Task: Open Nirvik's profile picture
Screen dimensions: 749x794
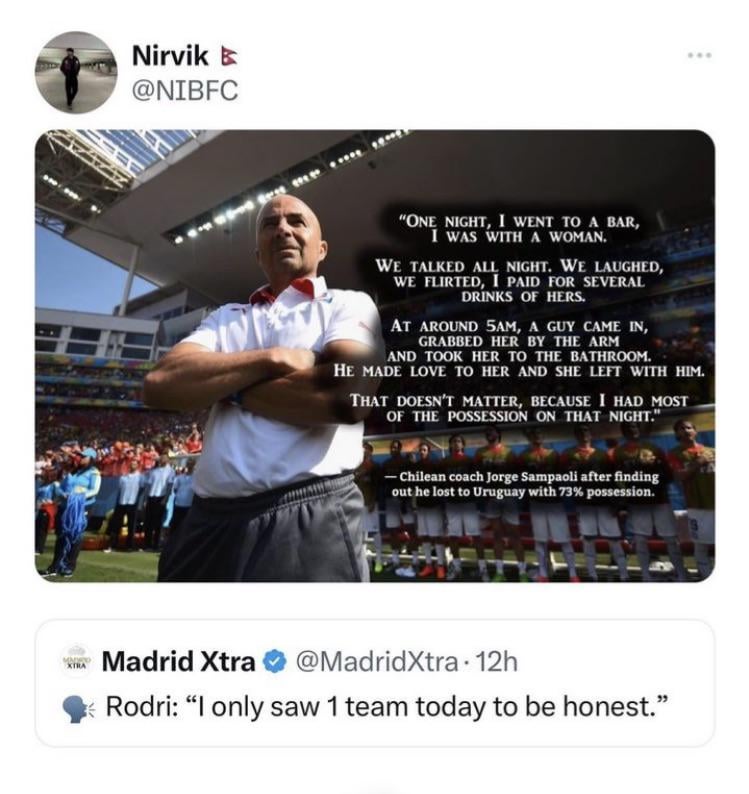Action: click(76, 72)
